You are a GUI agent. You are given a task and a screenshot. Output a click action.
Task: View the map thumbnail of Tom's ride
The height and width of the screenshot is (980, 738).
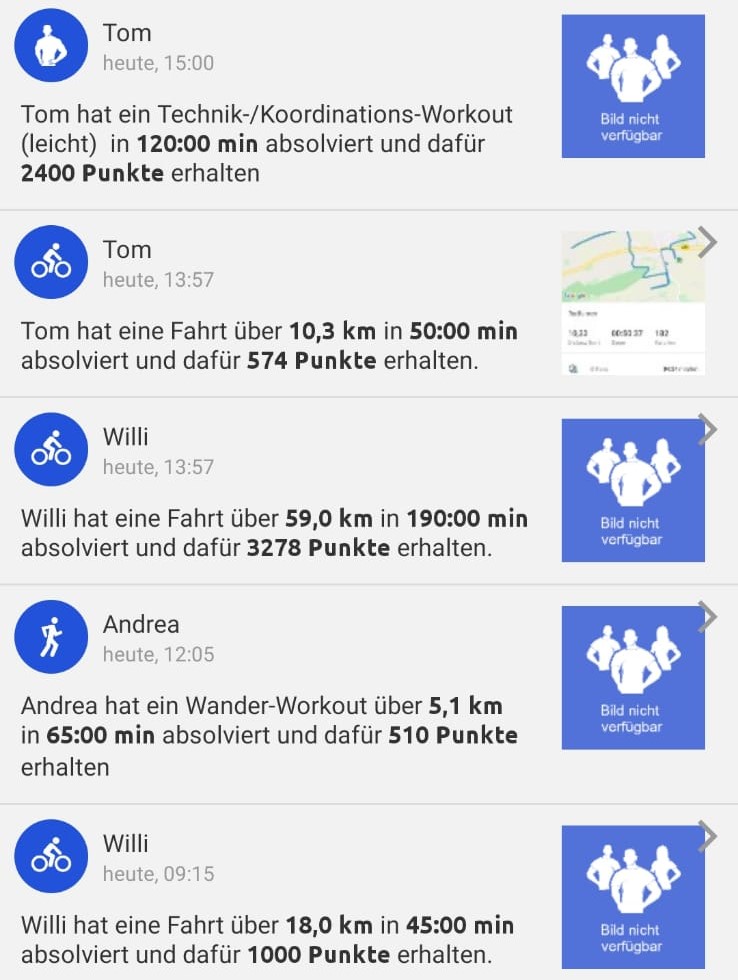pos(632,303)
